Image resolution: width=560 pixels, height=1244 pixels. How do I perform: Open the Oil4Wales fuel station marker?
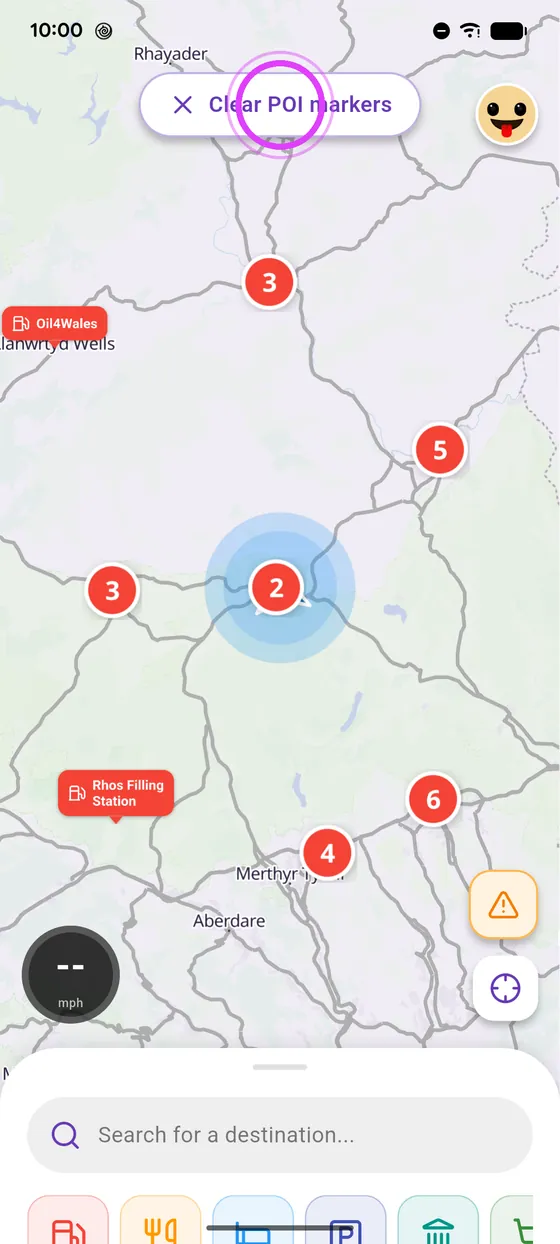(x=55, y=324)
